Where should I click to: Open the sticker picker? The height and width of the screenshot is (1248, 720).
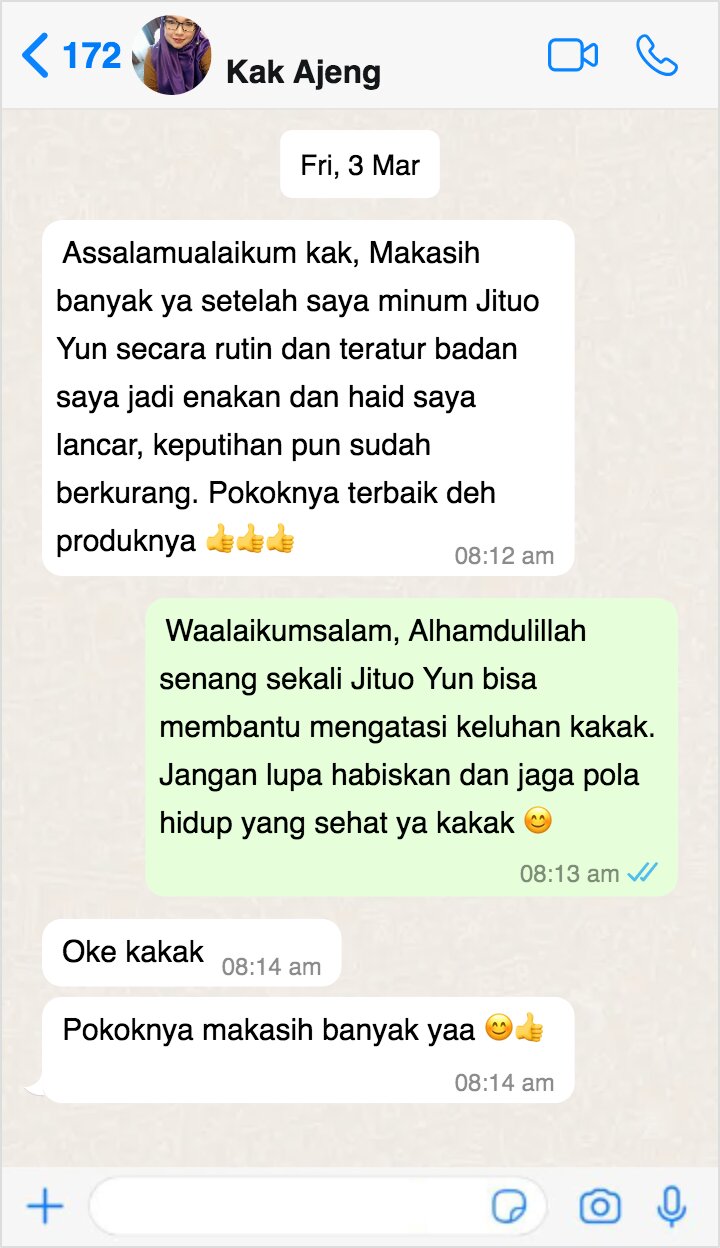point(510,1208)
